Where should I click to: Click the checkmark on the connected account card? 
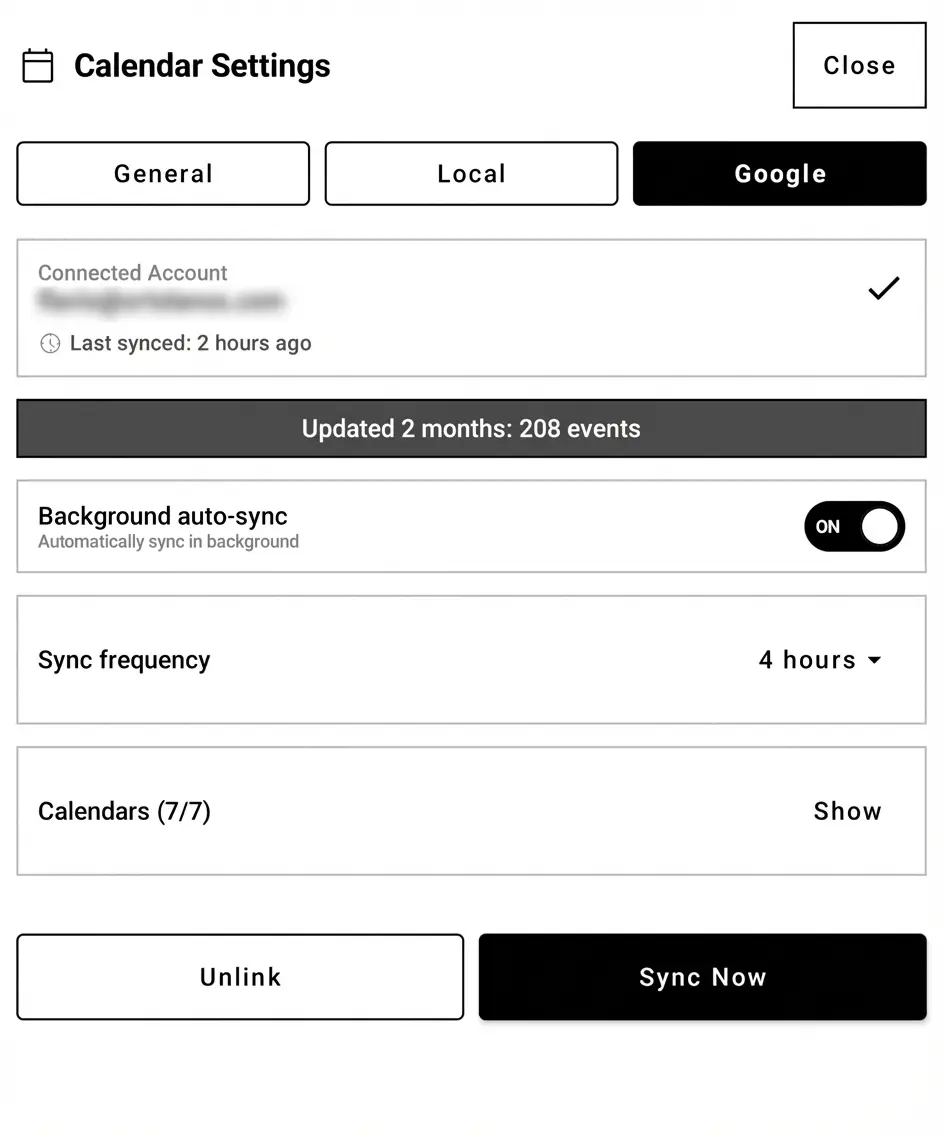point(884,289)
